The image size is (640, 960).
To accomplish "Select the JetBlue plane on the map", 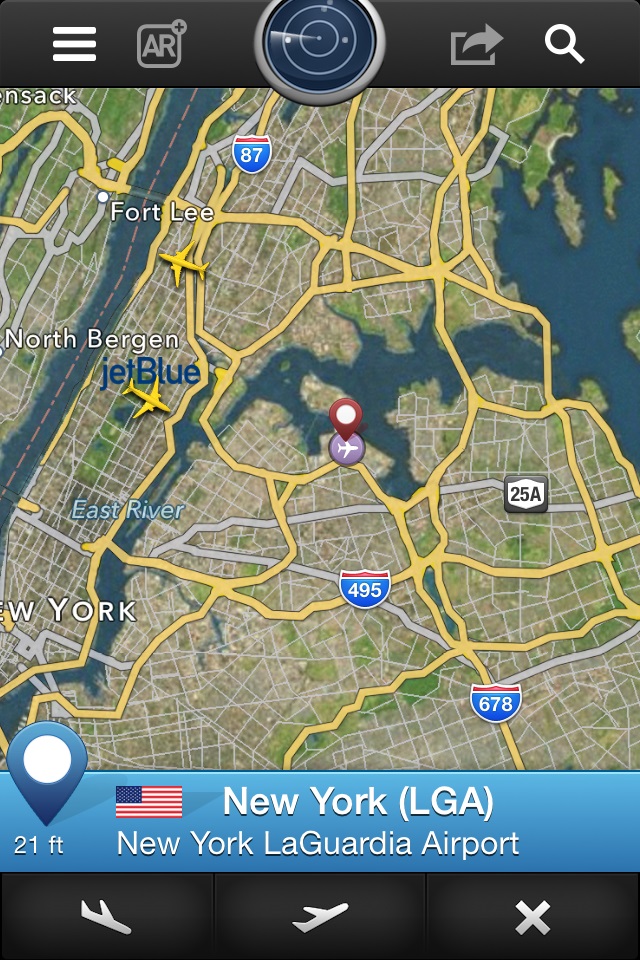I will 148,399.
